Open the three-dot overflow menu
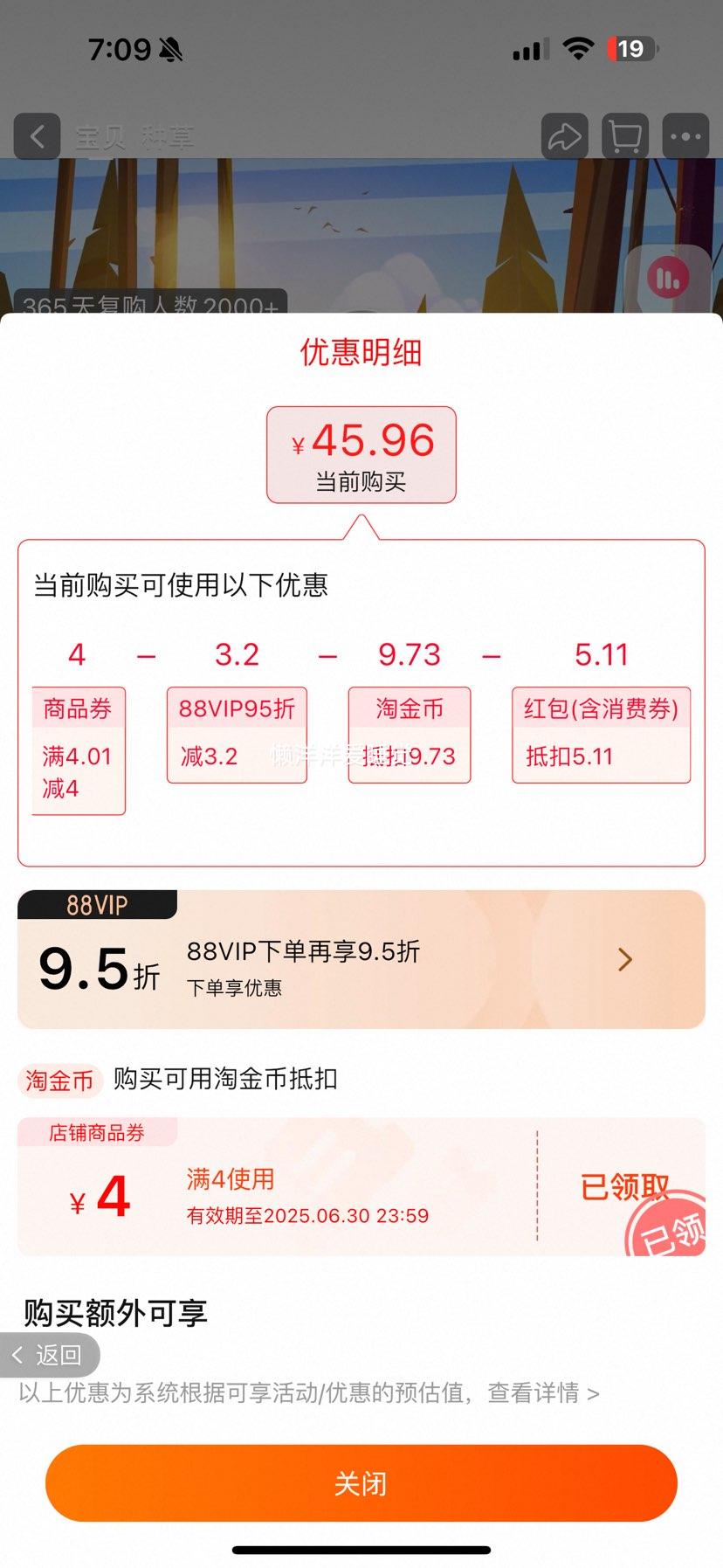723x1568 pixels. tap(685, 136)
